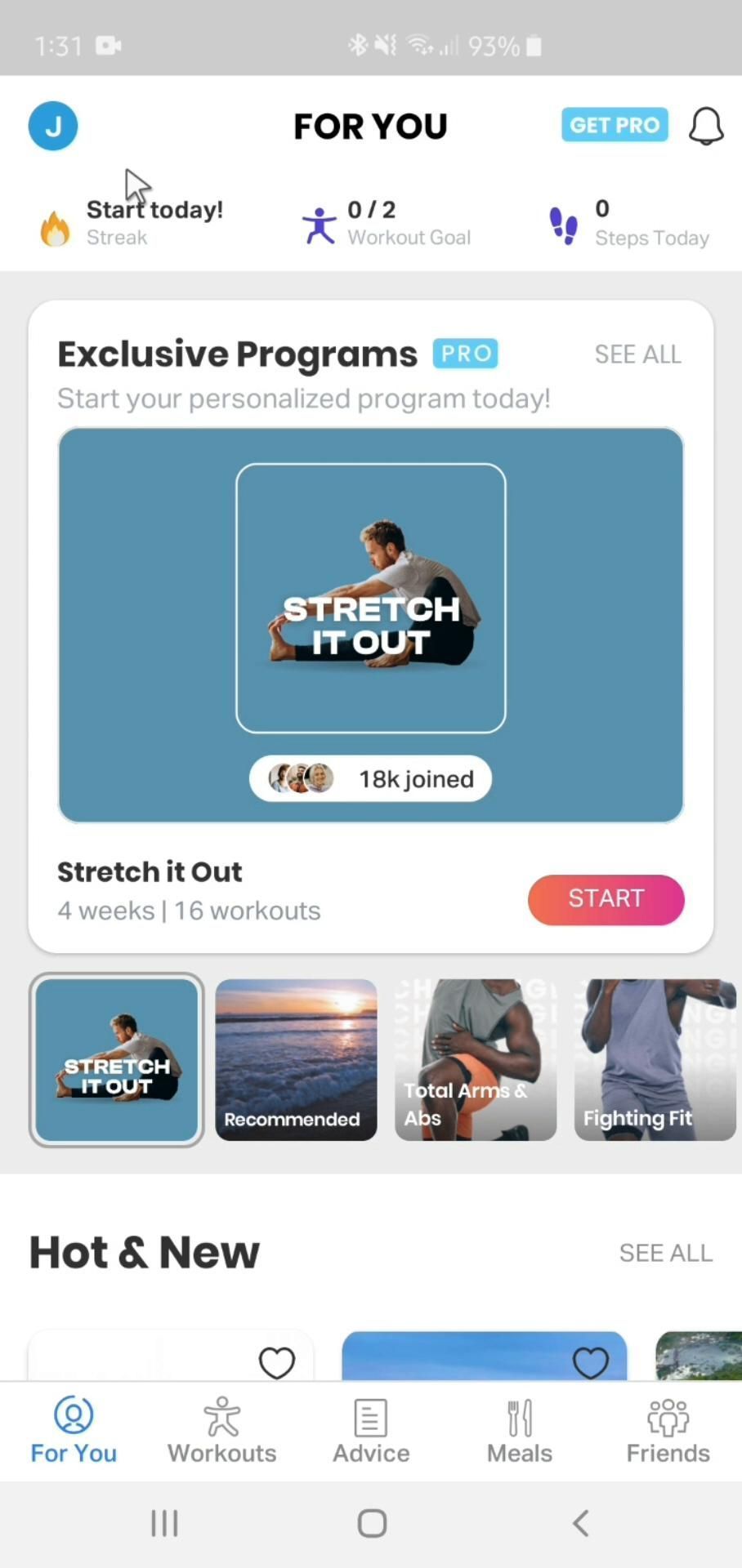Screen dimensions: 742x1568
Task: View the Streak stat
Action: [132, 224]
